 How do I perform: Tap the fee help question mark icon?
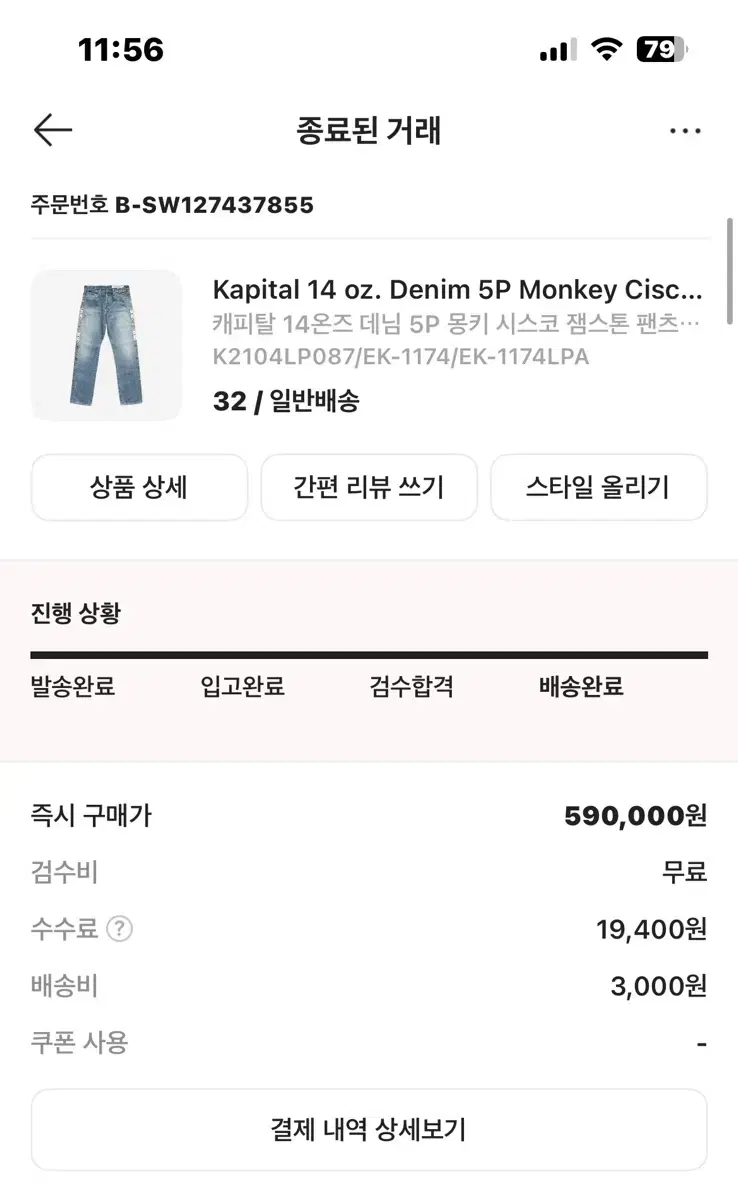click(119, 929)
